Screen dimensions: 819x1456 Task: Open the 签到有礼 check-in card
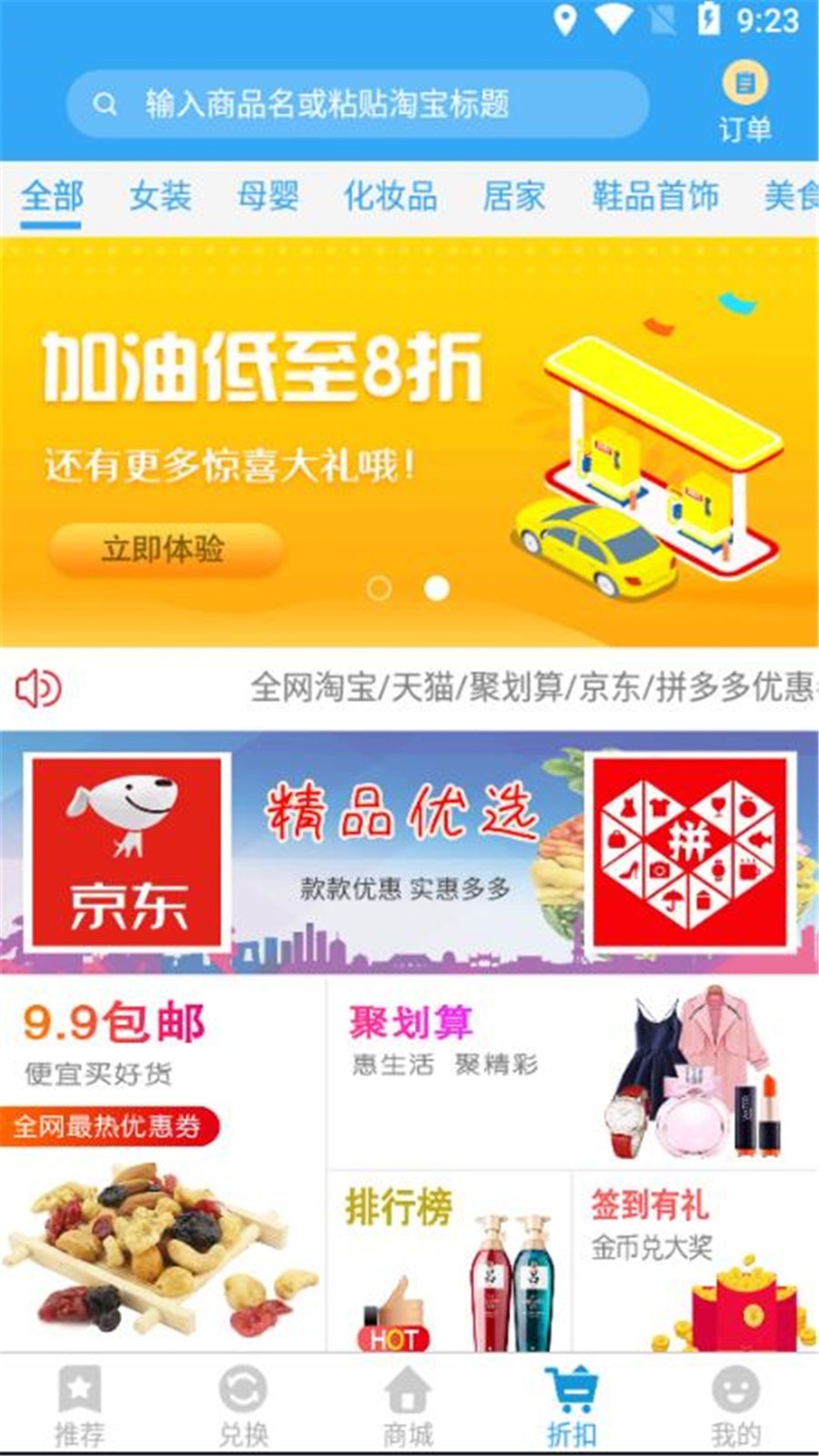coord(695,1260)
